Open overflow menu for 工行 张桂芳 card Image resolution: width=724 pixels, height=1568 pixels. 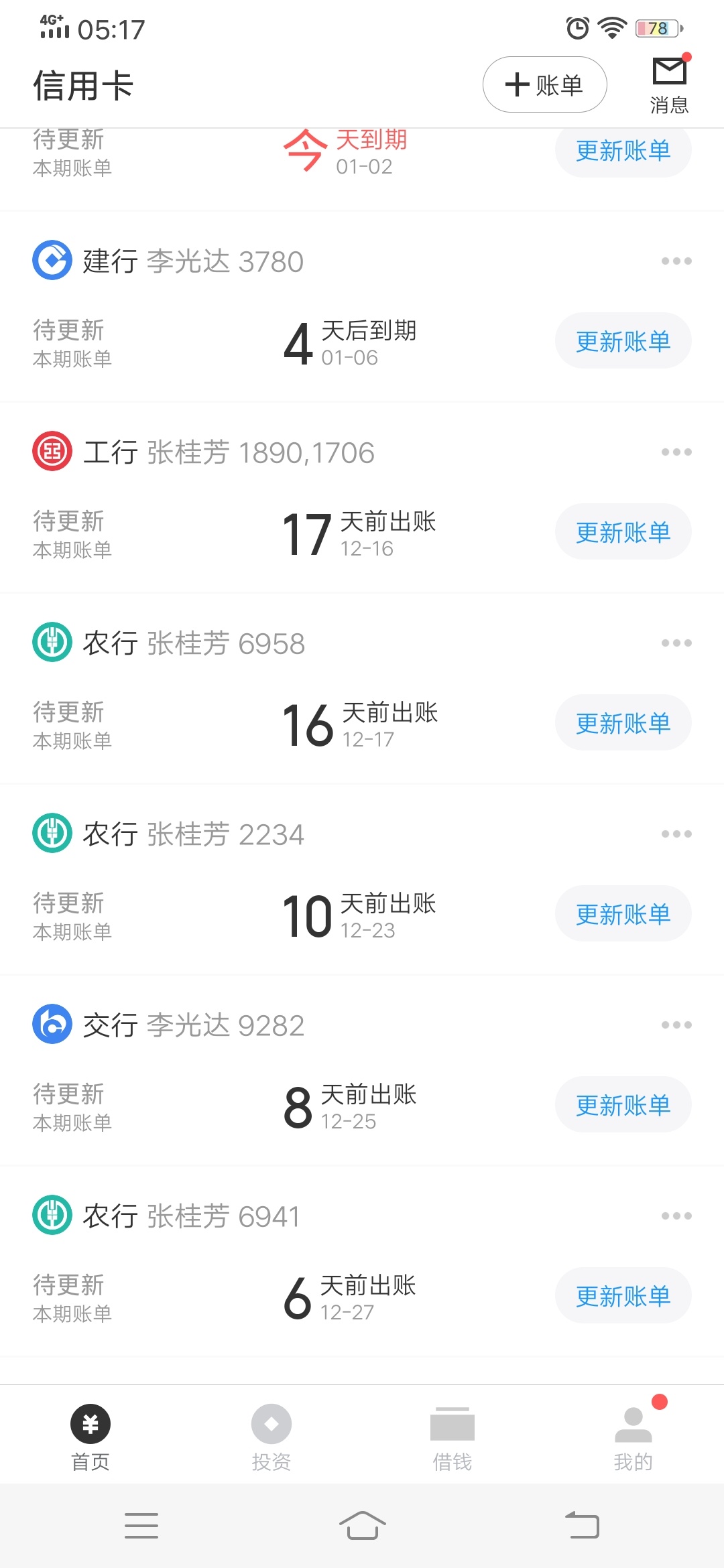coord(676,452)
